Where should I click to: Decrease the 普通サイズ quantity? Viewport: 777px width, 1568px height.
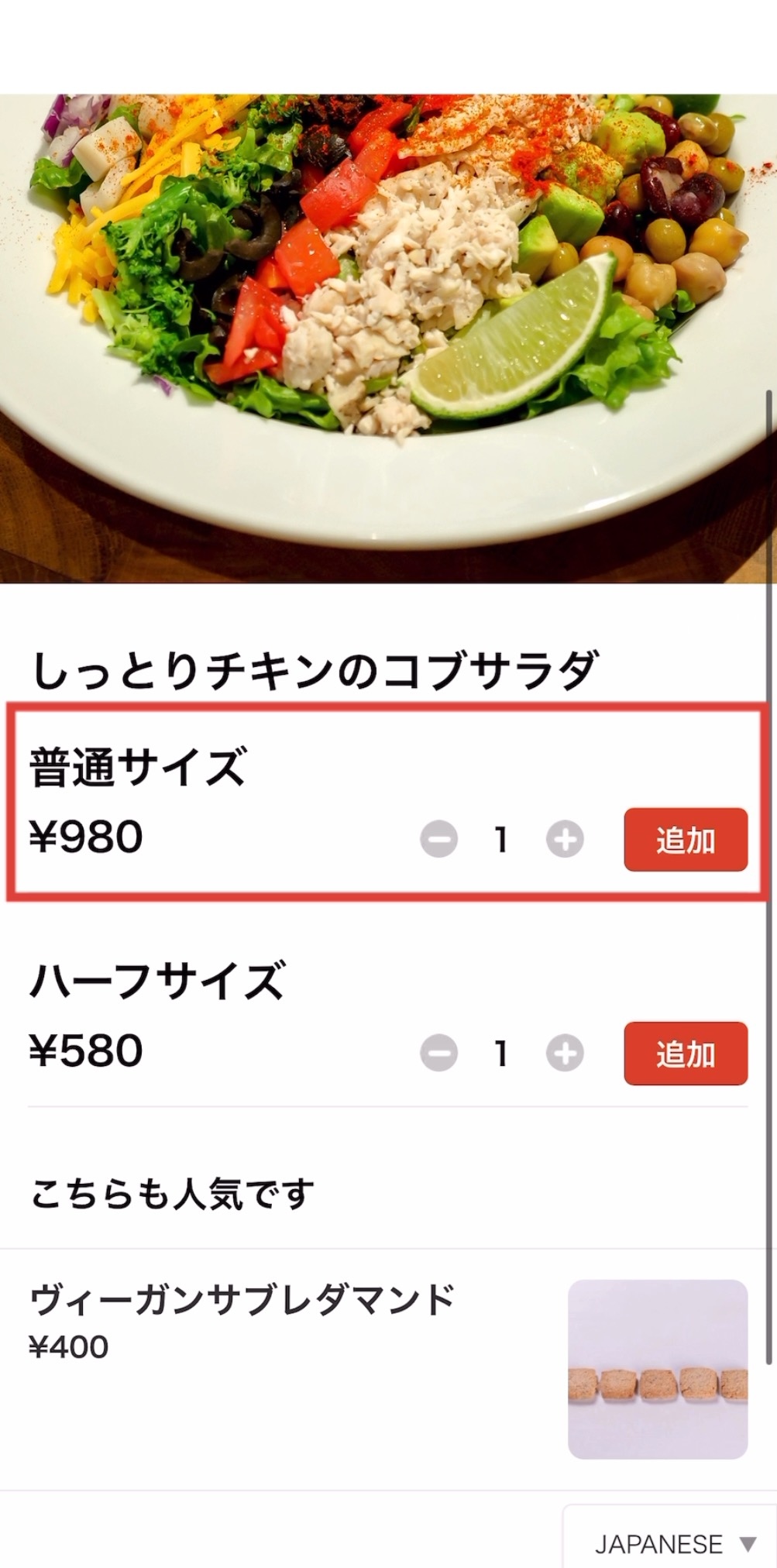[439, 840]
